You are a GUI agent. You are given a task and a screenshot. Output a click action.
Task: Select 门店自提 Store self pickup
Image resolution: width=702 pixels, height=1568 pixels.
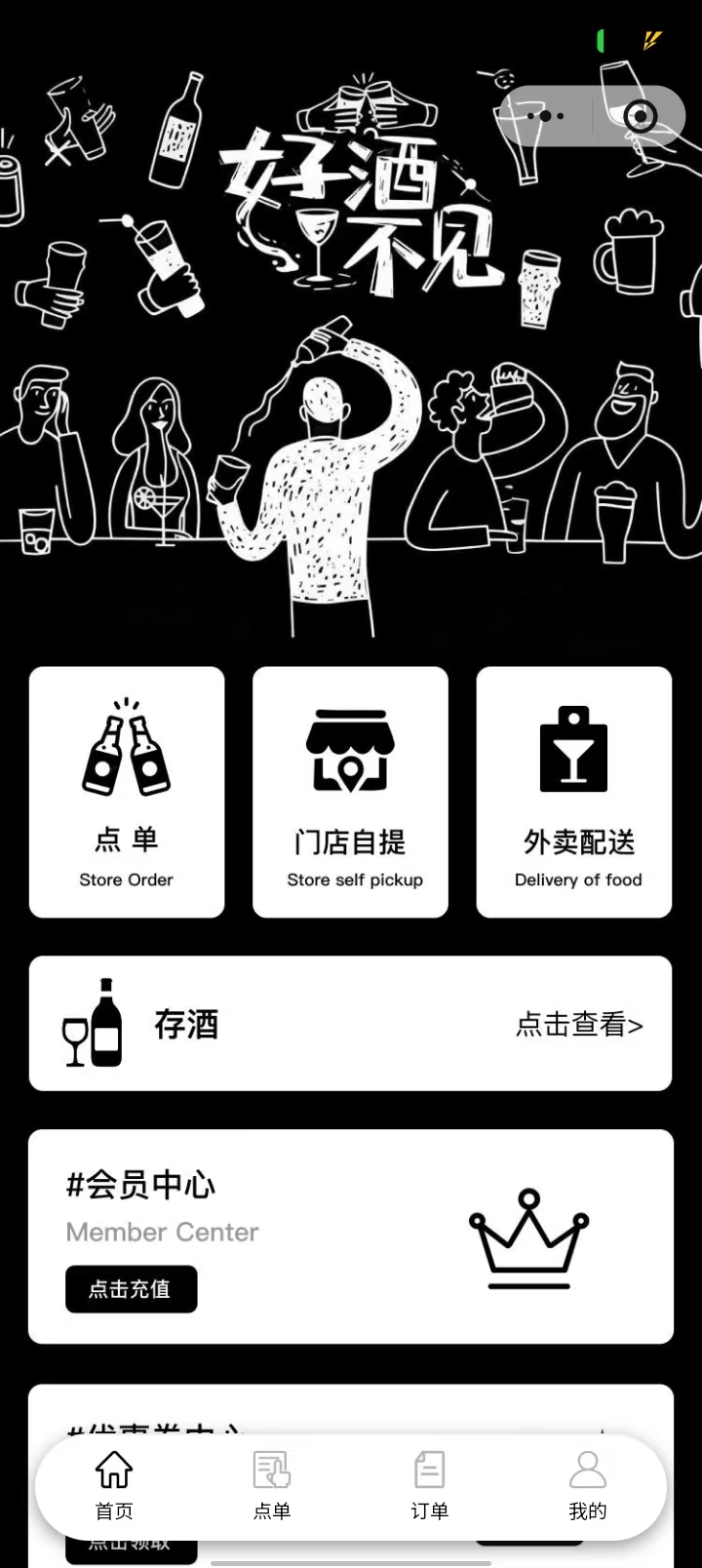[350, 792]
